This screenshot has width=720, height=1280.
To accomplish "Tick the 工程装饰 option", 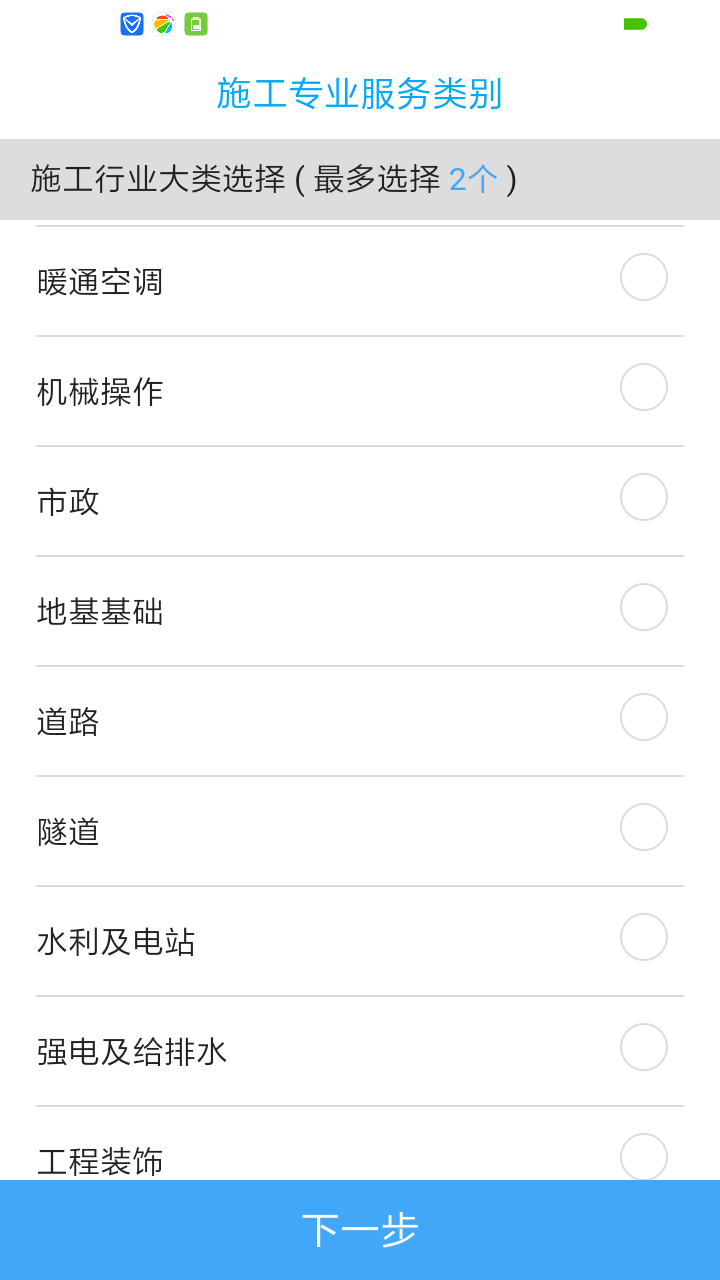I will pyautogui.click(x=644, y=1156).
